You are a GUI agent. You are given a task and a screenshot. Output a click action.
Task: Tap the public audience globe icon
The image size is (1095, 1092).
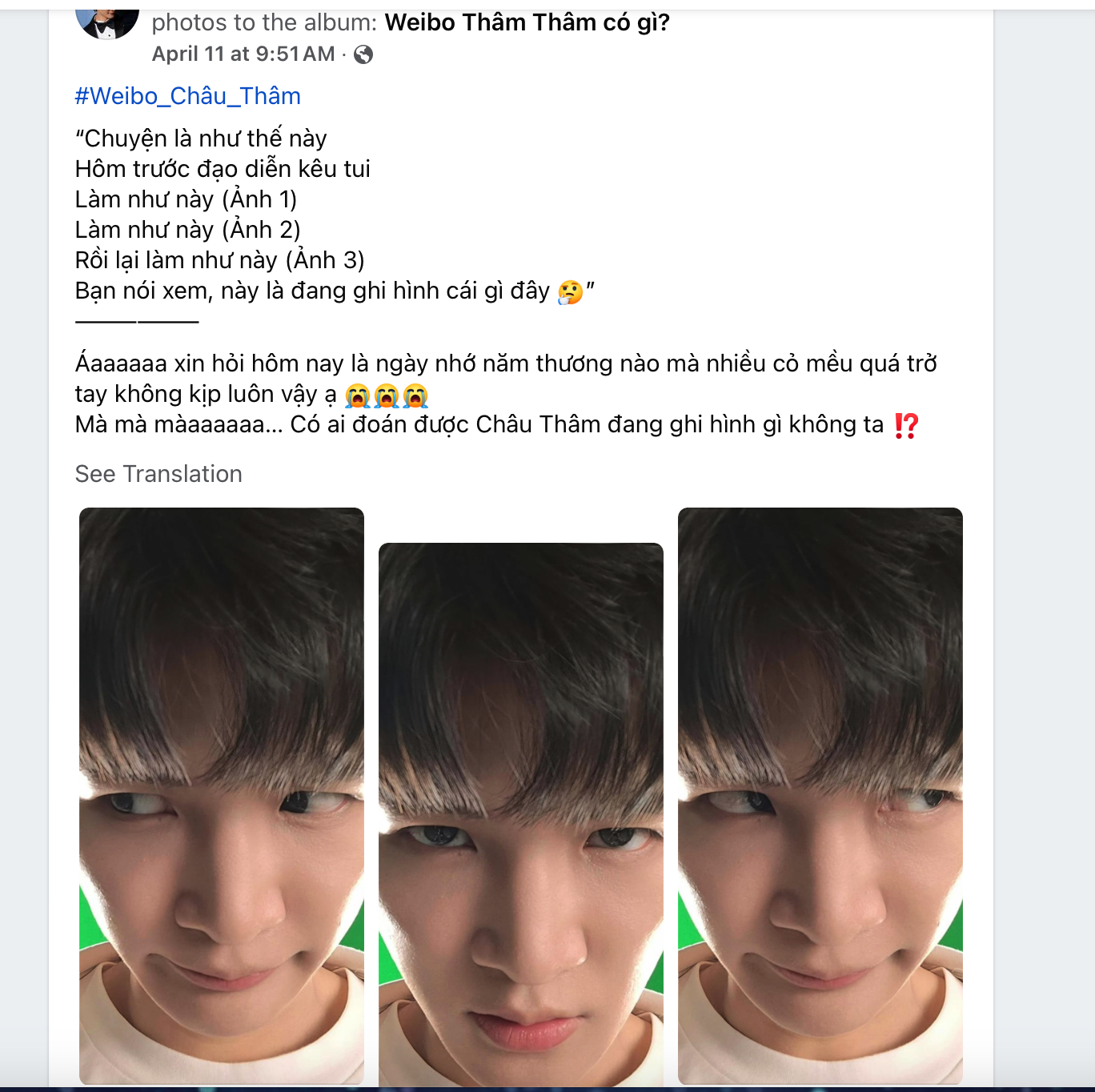point(363,54)
